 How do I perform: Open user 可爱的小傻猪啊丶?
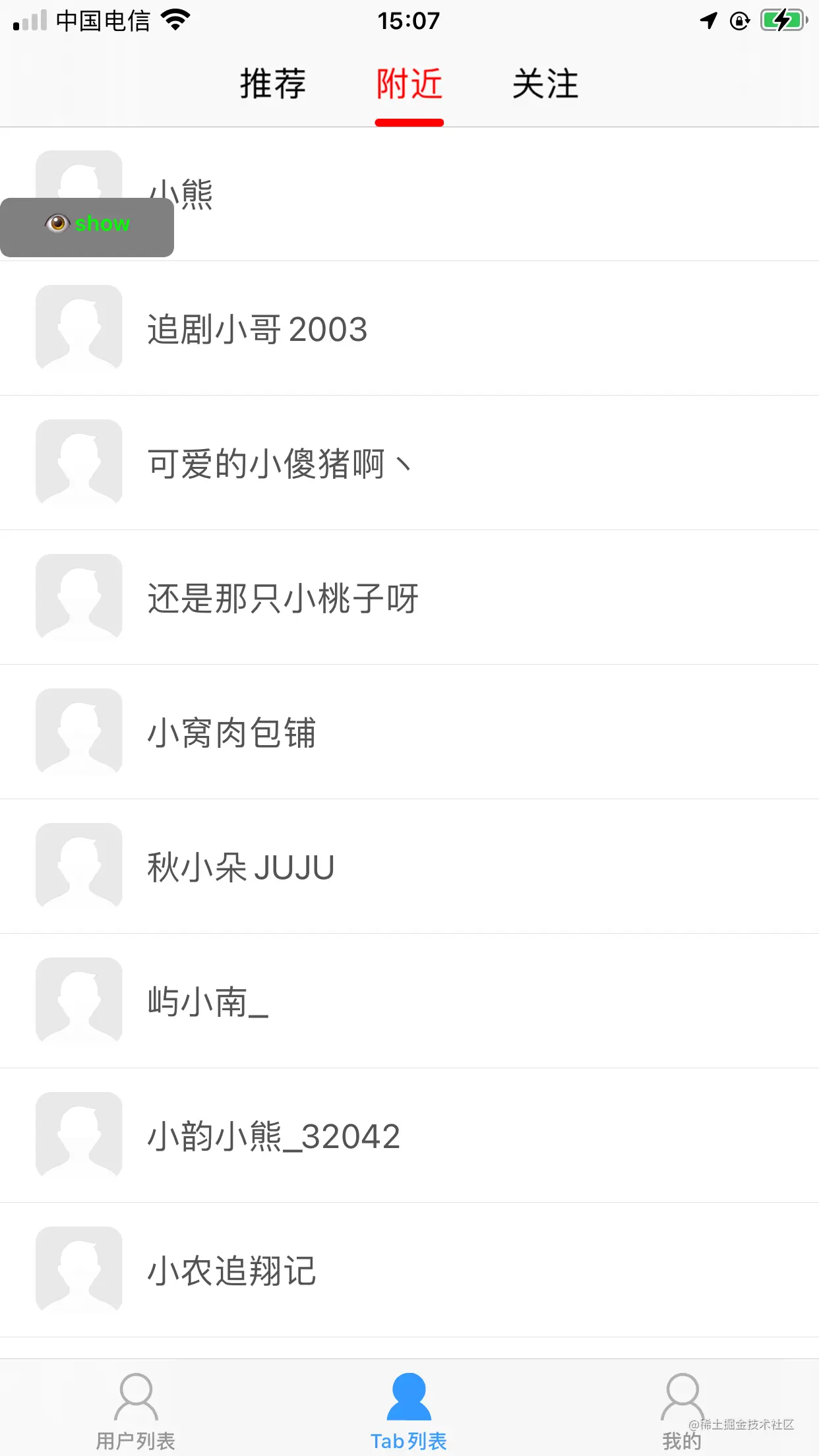pyautogui.click(x=409, y=463)
